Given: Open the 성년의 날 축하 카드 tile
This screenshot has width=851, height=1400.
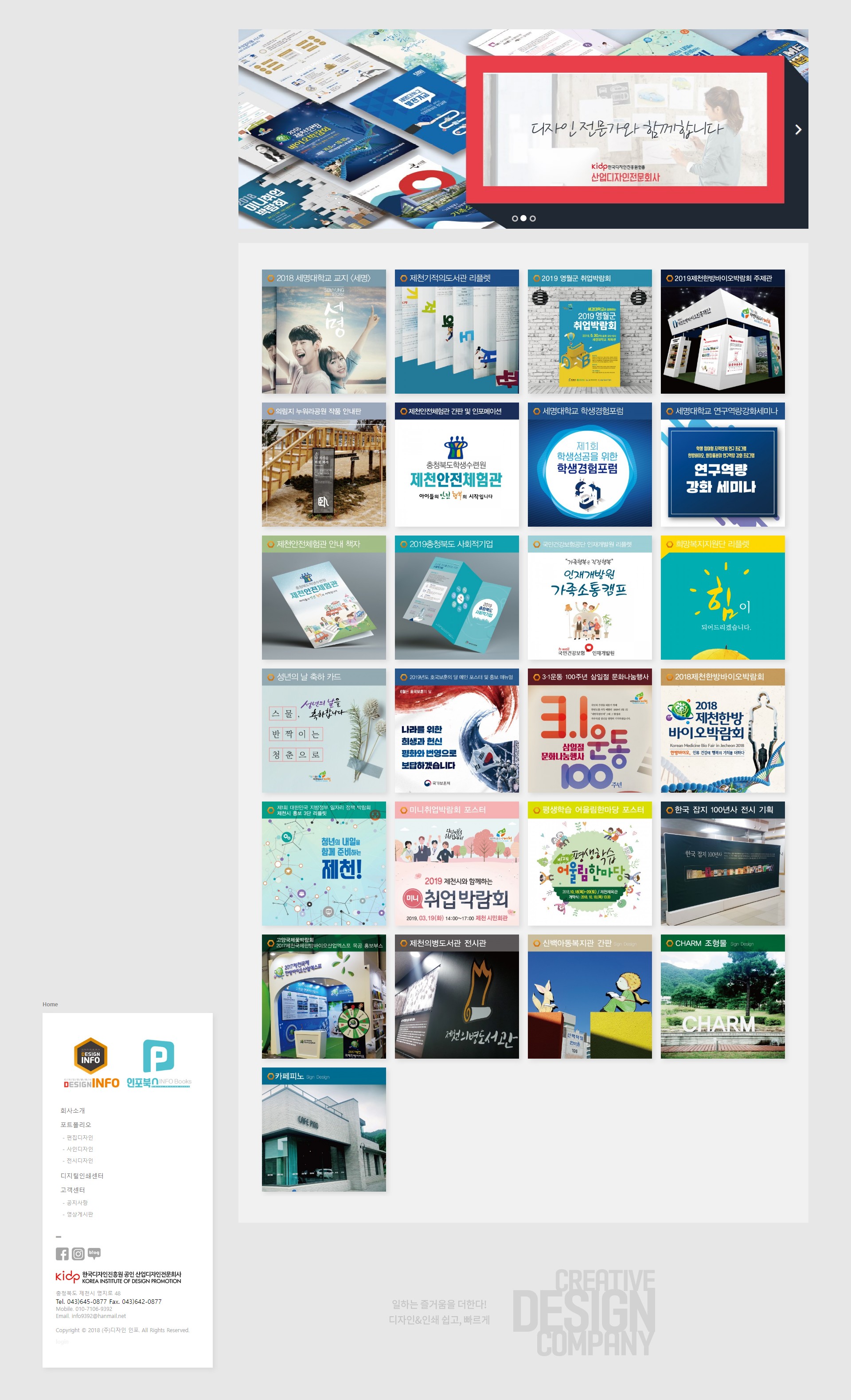Looking at the screenshot, I should [323, 731].
